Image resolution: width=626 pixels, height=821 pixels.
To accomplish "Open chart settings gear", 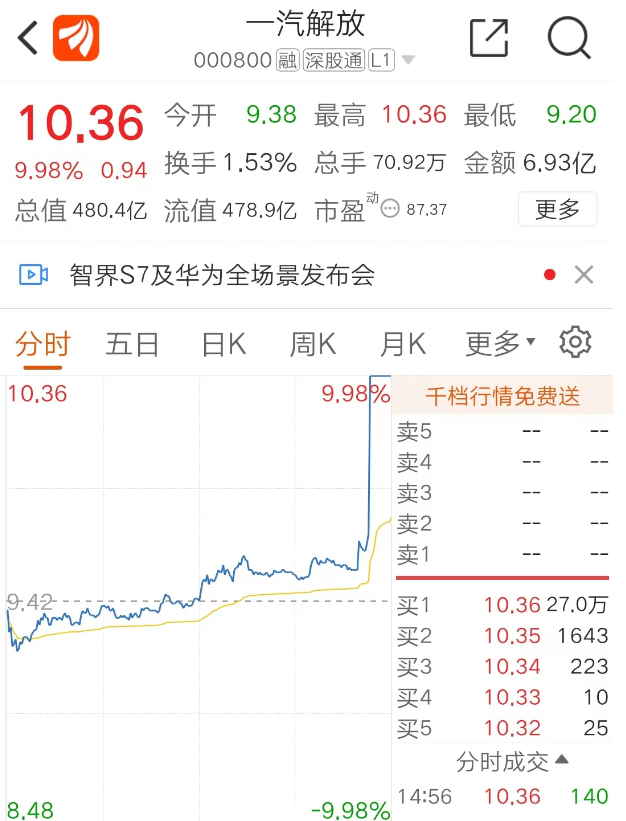I will [575, 343].
